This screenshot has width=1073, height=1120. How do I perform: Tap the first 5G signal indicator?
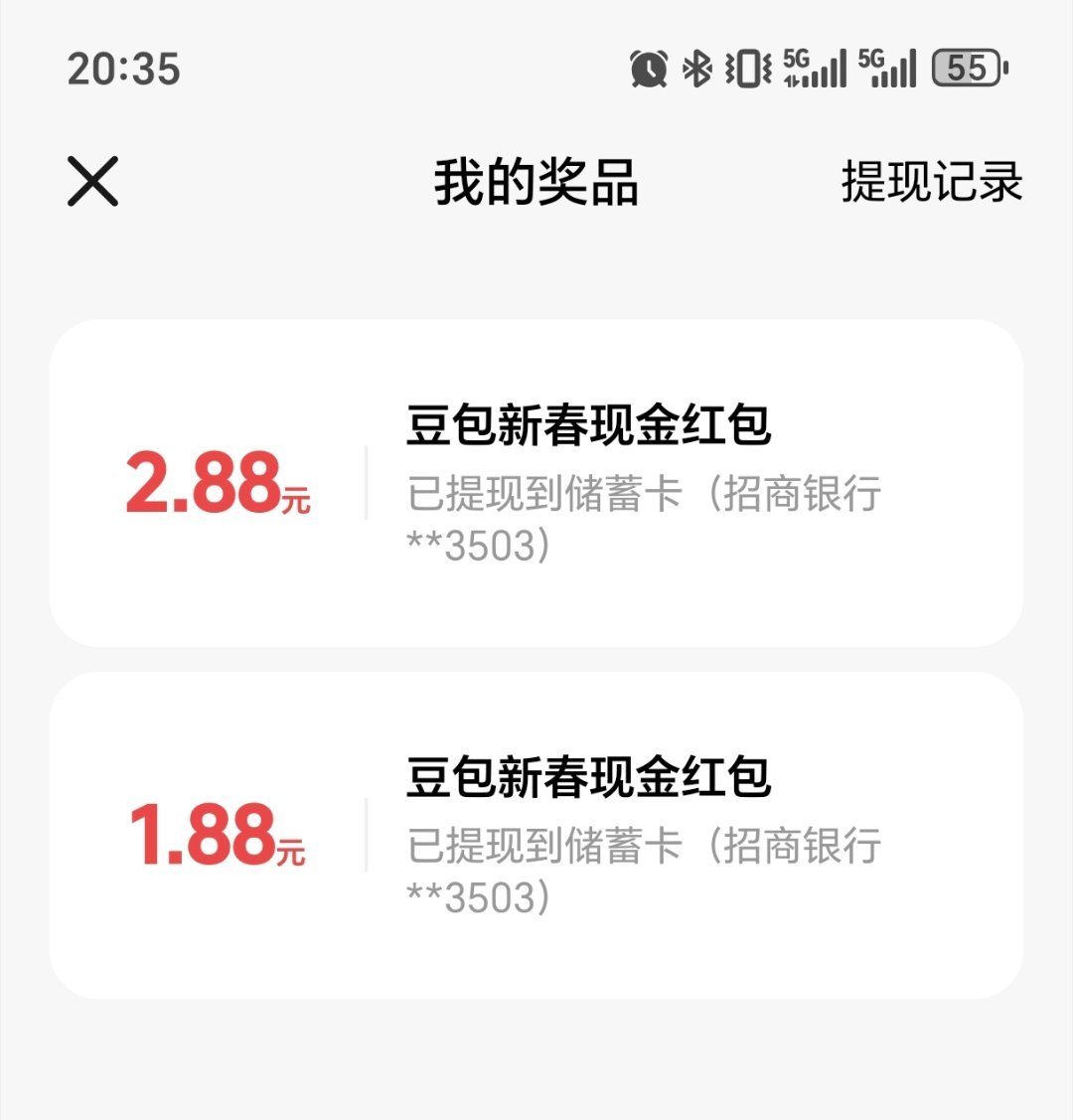(815, 70)
